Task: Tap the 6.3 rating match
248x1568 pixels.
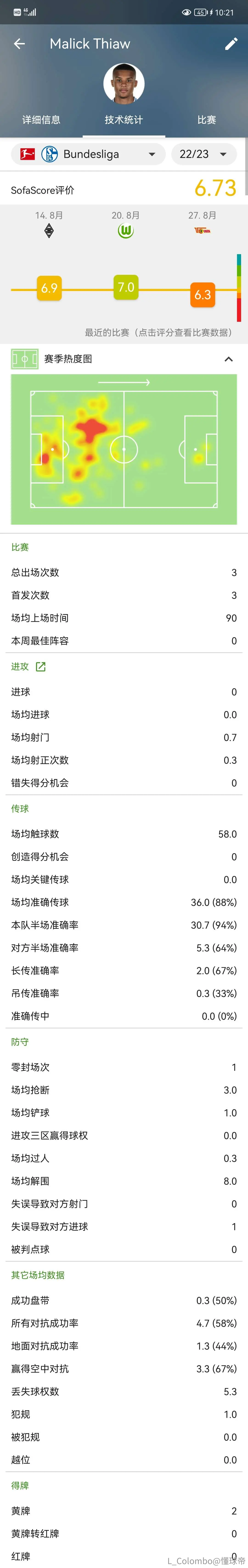Action: pos(202,295)
